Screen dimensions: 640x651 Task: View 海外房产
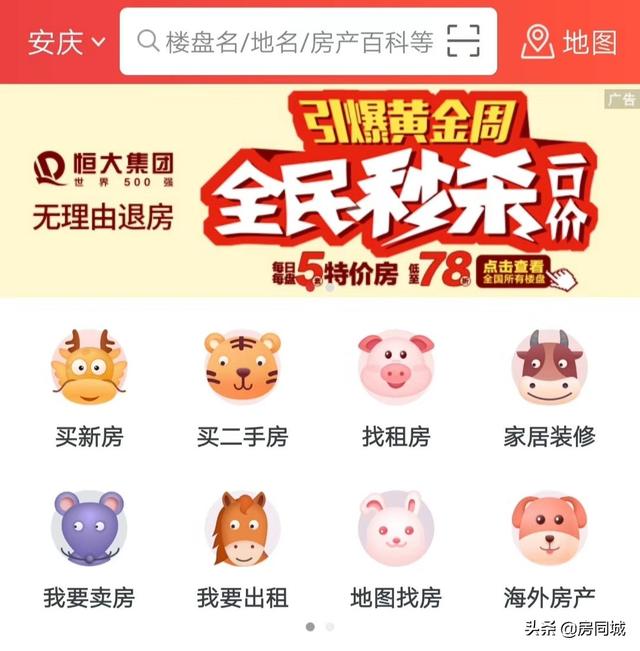pos(549,549)
